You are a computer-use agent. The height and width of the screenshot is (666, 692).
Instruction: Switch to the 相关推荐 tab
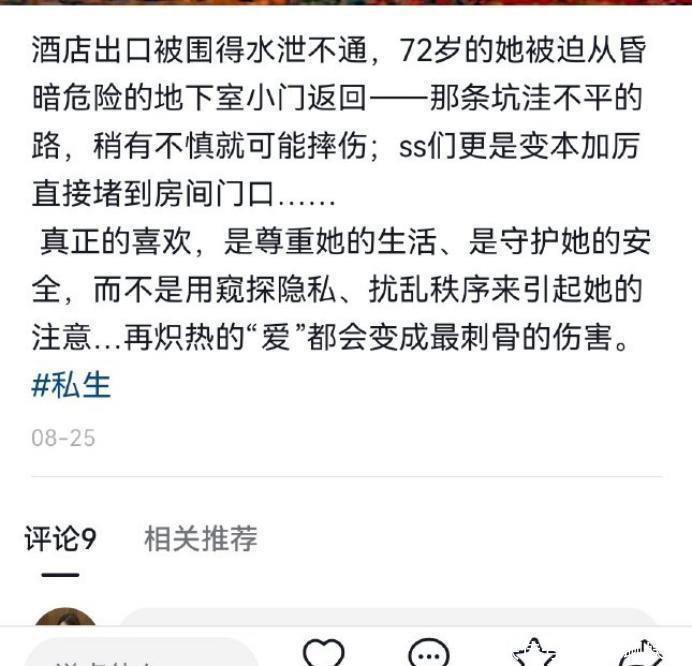pyautogui.click(x=200, y=539)
